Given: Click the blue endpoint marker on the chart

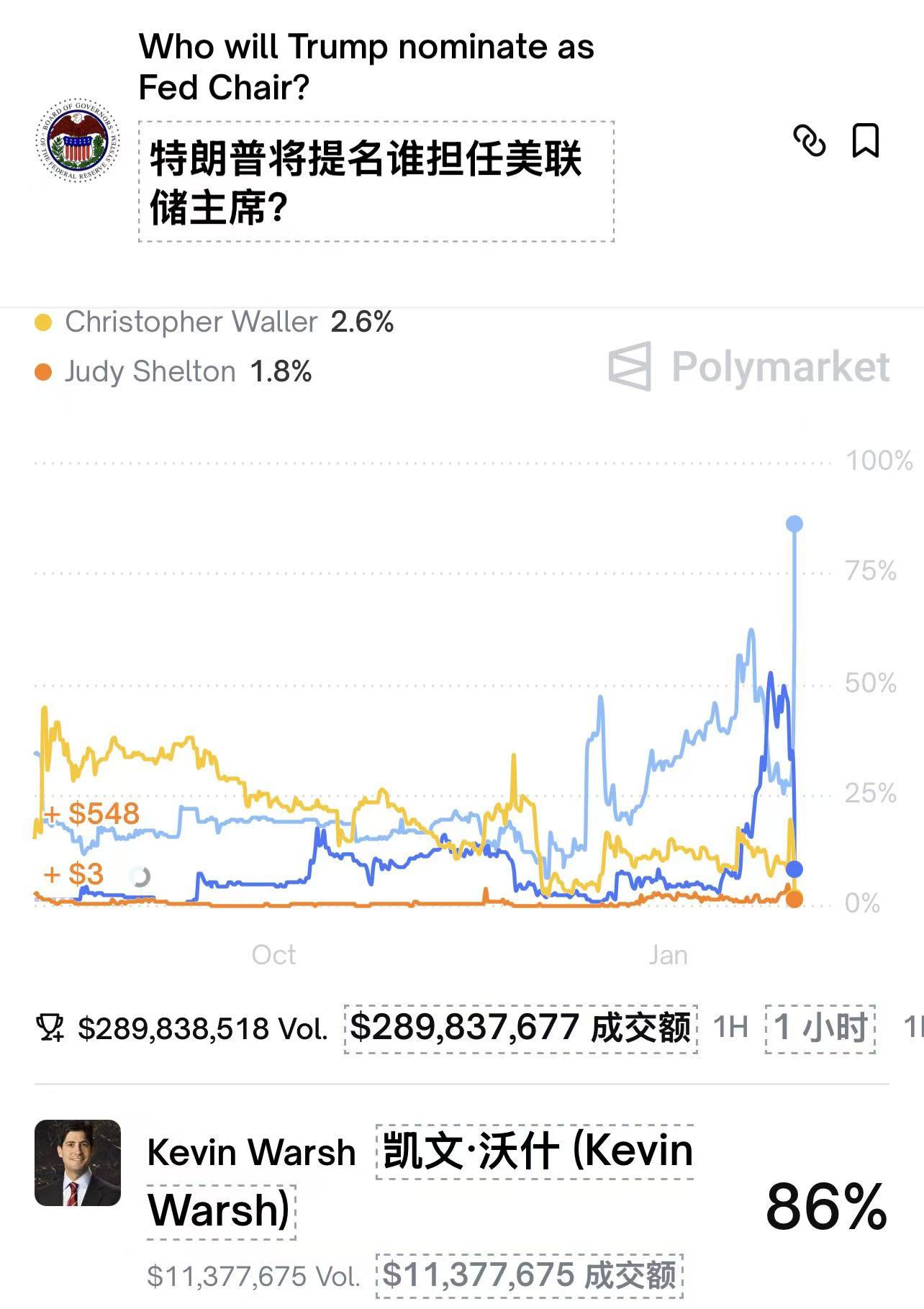Looking at the screenshot, I should [794, 524].
